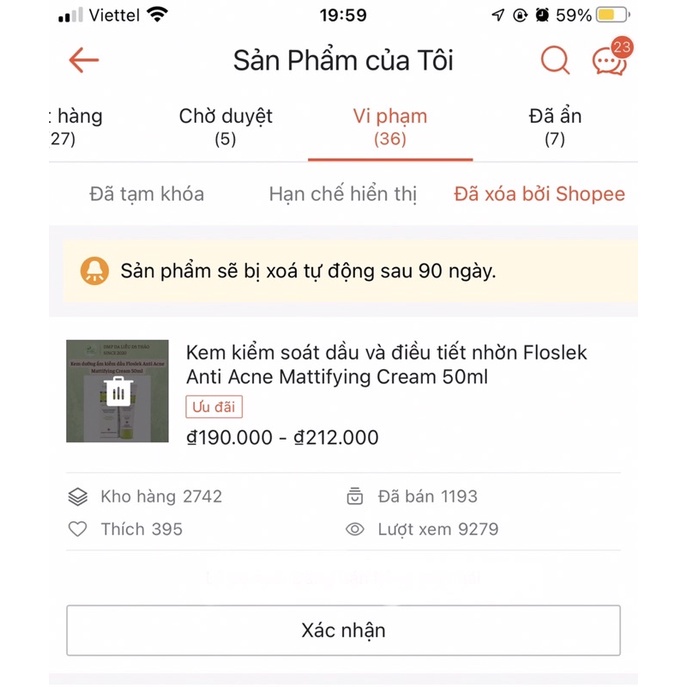
Task: Show Đã tạm khóa products
Action: 147,194
